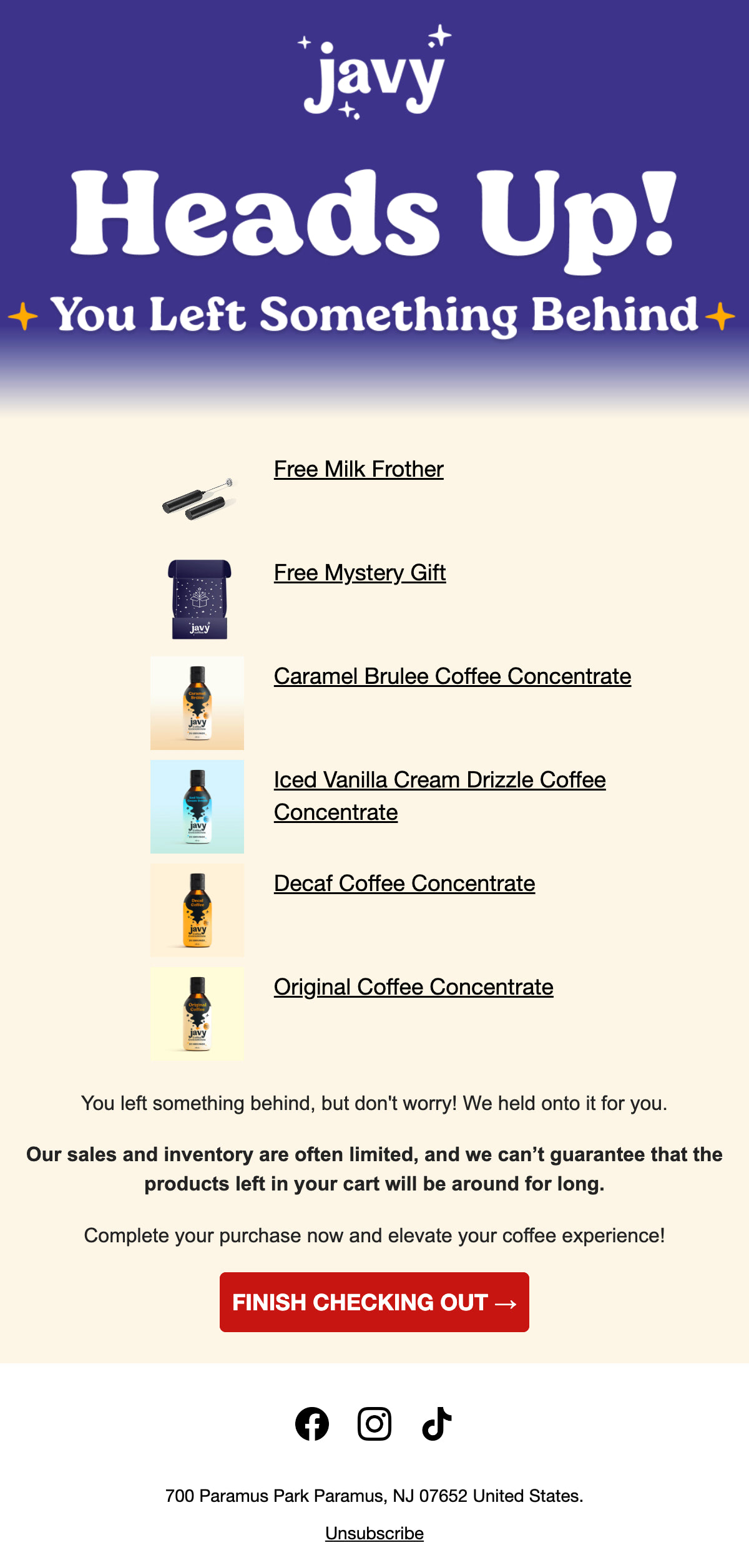Open Javy's Facebook page
The height and width of the screenshot is (1568, 749).
pos(312,1424)
